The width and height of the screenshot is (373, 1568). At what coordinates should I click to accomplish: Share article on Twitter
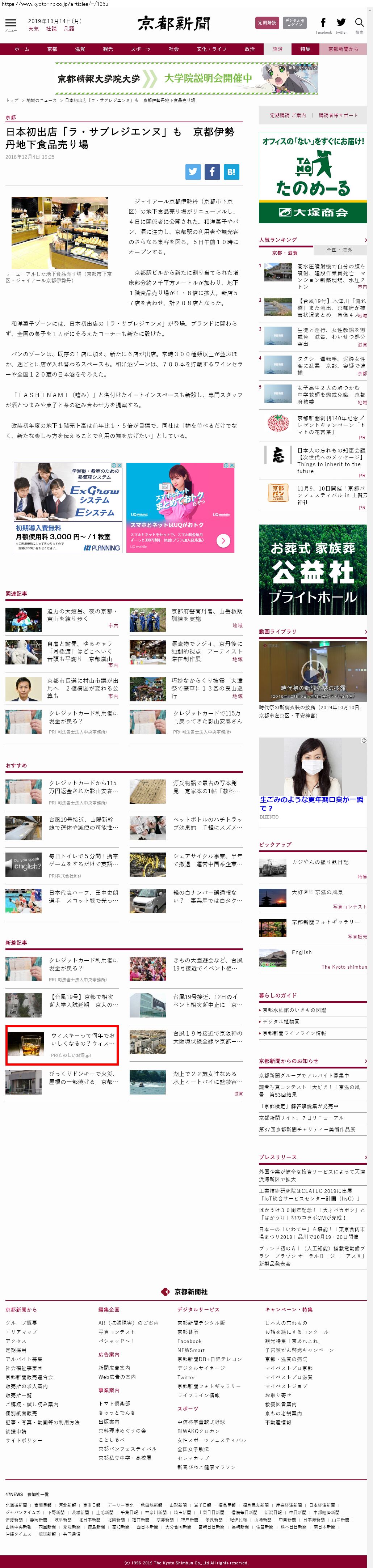pos(193,172)
